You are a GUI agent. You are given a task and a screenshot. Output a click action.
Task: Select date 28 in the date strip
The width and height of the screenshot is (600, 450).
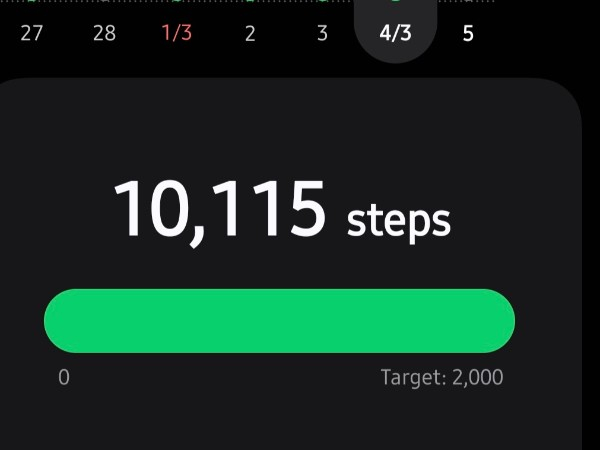(104, 33)
